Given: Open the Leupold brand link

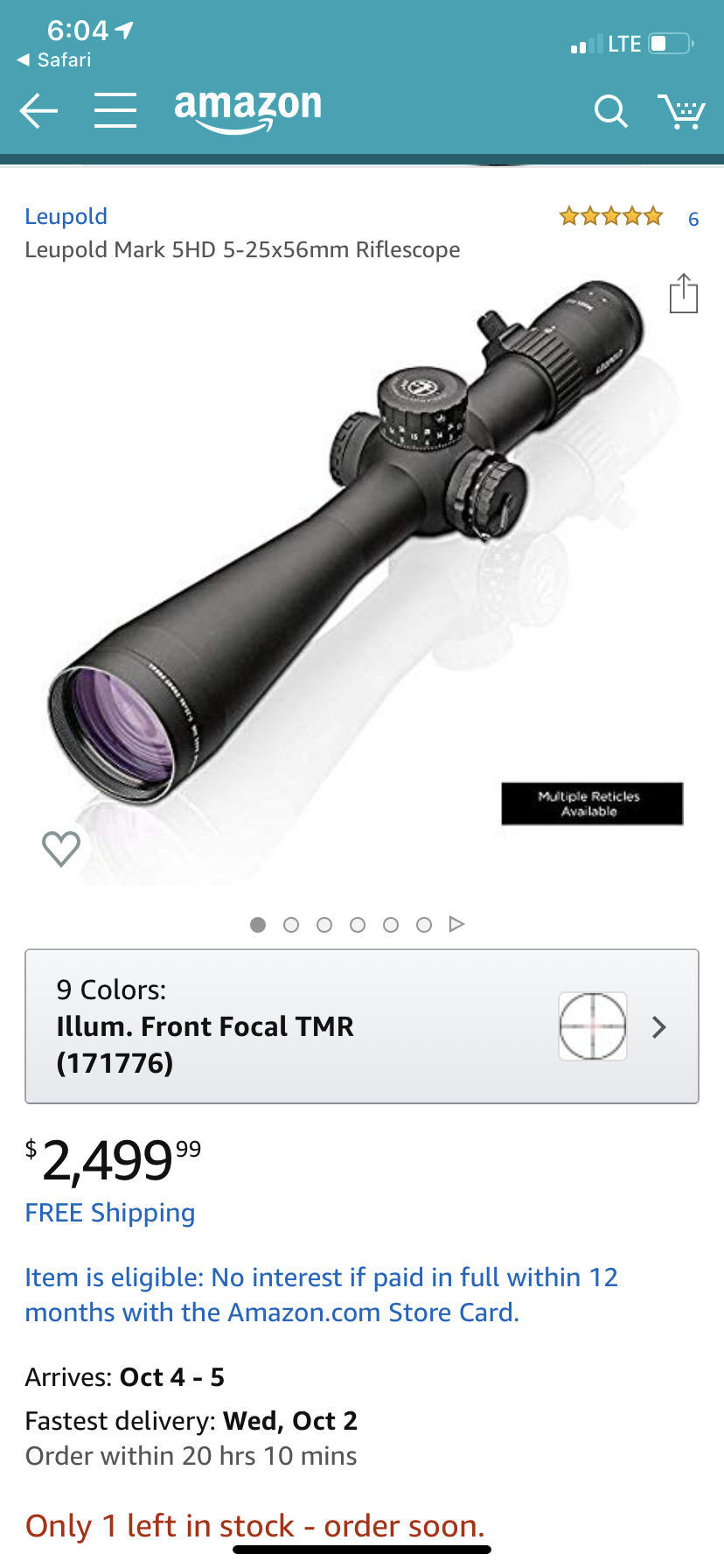Looking at the screenshot, I should coord(66,216).
